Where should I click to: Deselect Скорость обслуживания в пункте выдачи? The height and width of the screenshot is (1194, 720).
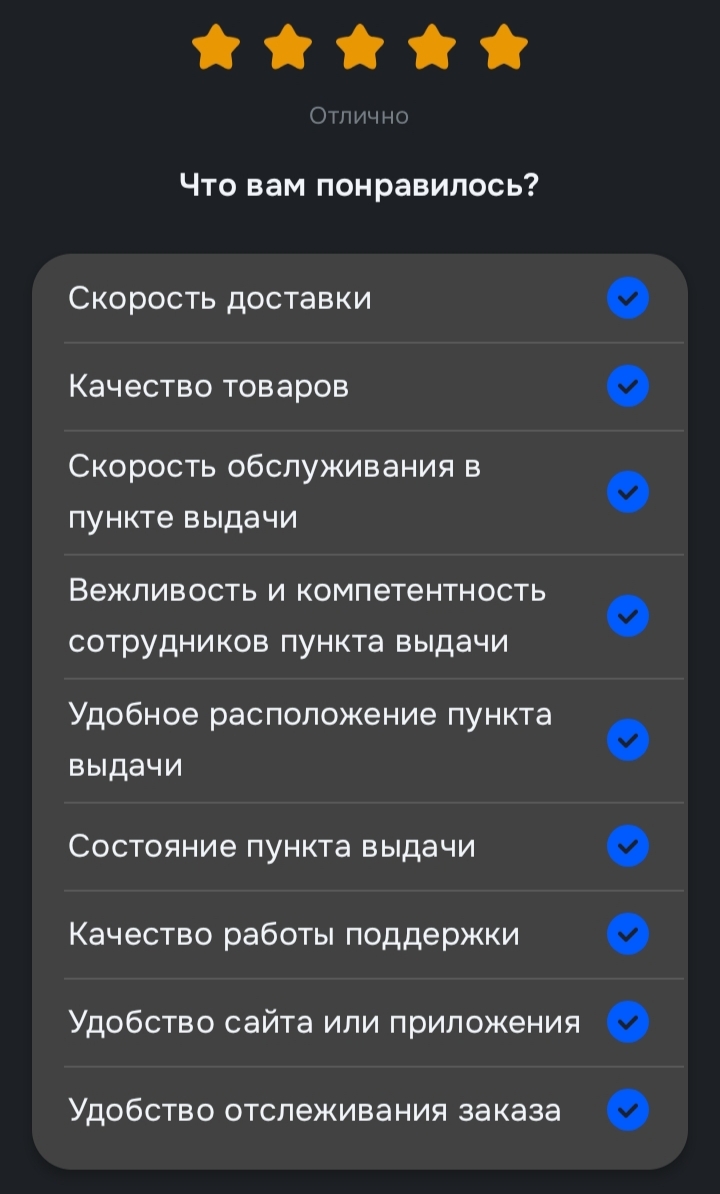(628, 492)
